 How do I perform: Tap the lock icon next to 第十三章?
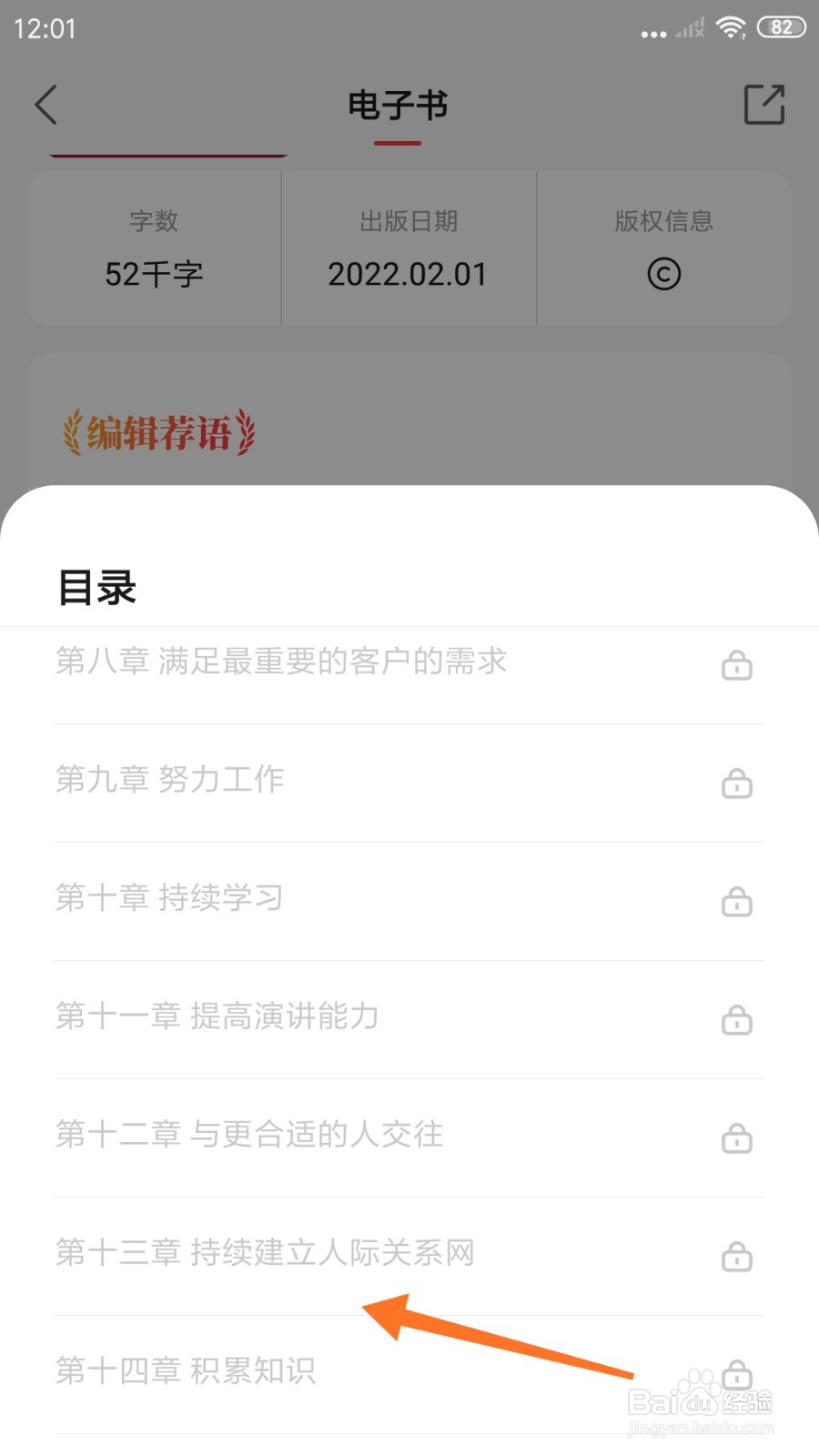[735, 1257]
